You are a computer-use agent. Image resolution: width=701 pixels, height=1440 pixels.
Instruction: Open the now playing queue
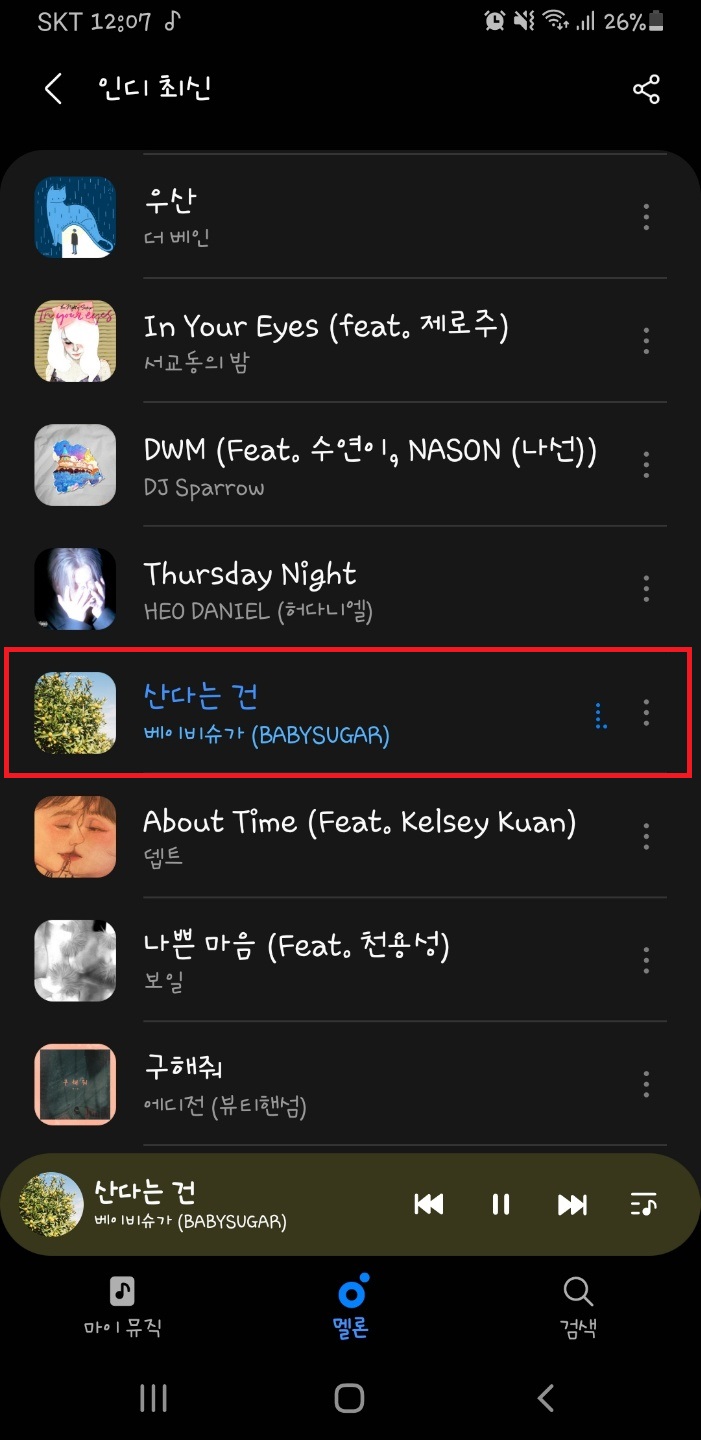click(x=644, y=1204)
